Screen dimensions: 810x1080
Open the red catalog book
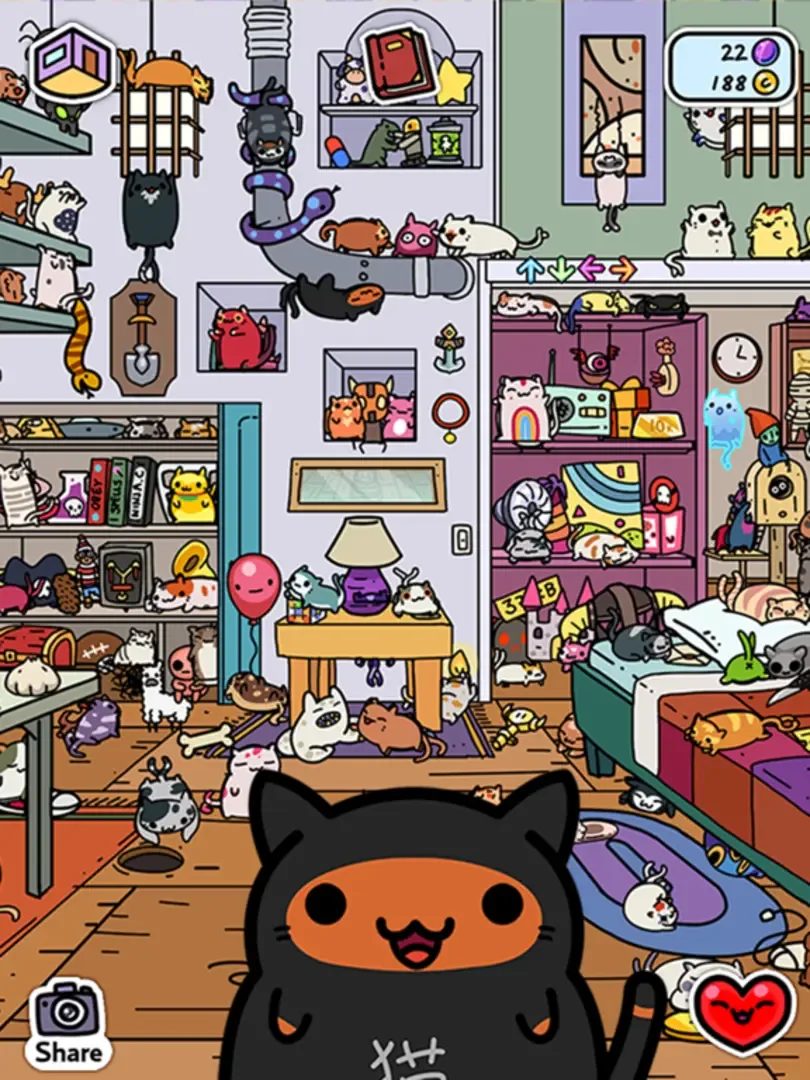pyautogui.click(x=399, y=60)
